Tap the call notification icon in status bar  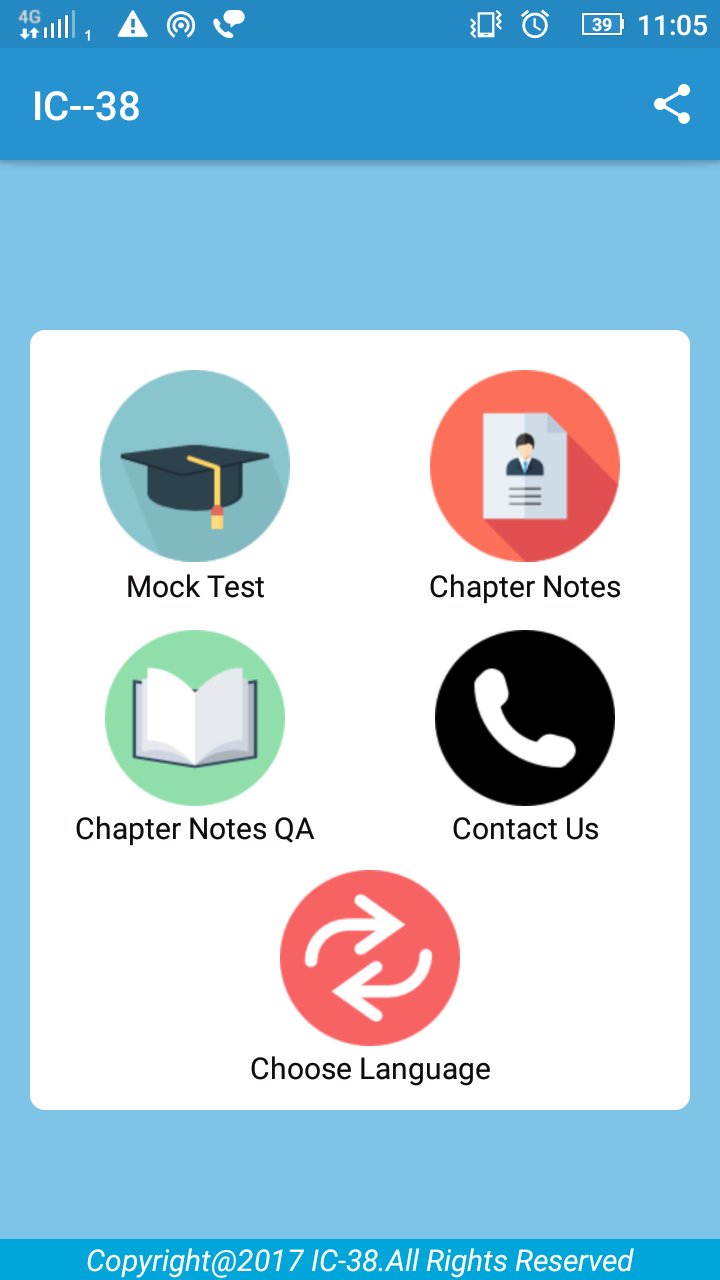[x=228, y=24]
